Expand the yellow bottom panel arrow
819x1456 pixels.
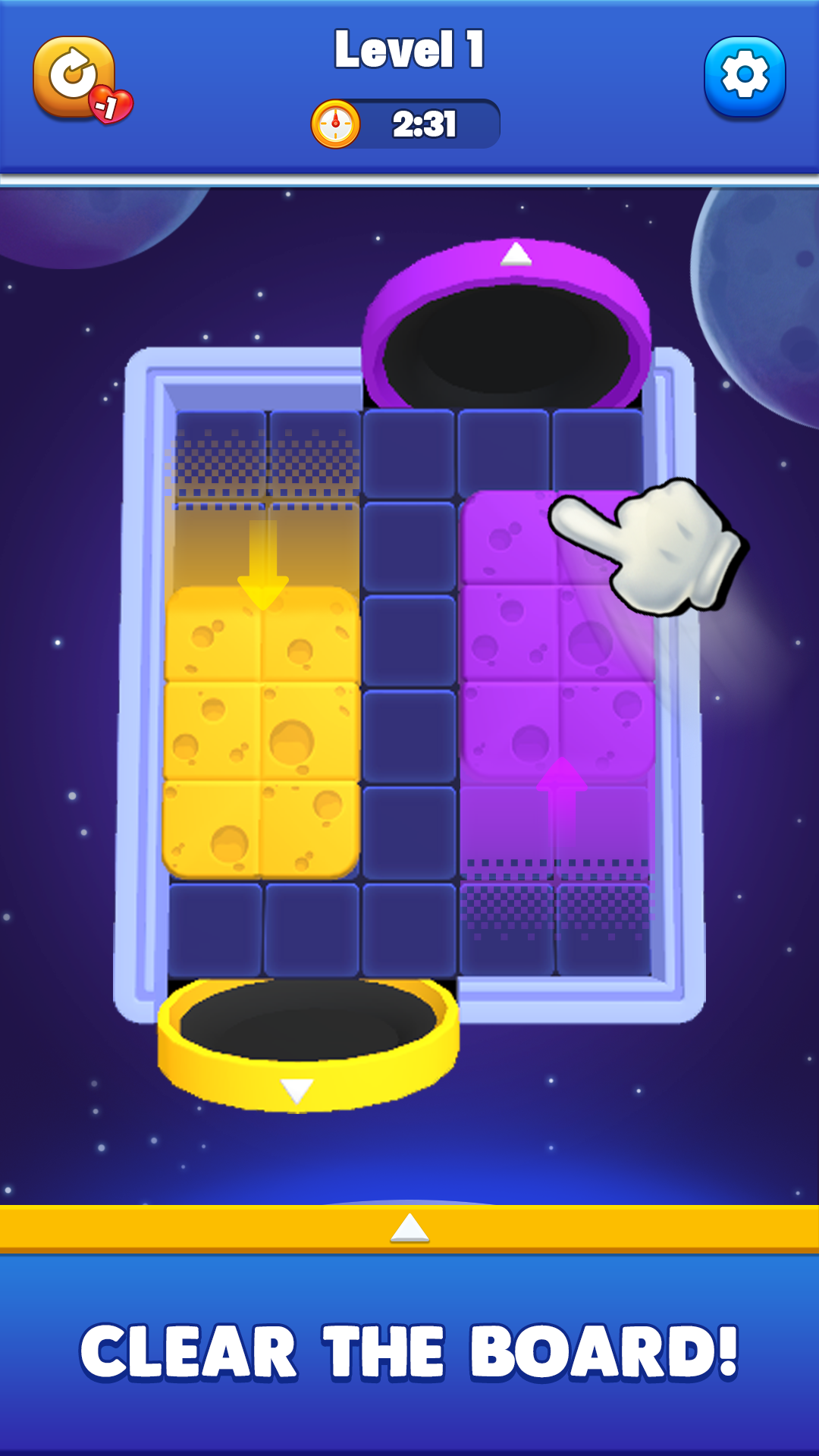pyautogui.click(x=409, y=1228)
